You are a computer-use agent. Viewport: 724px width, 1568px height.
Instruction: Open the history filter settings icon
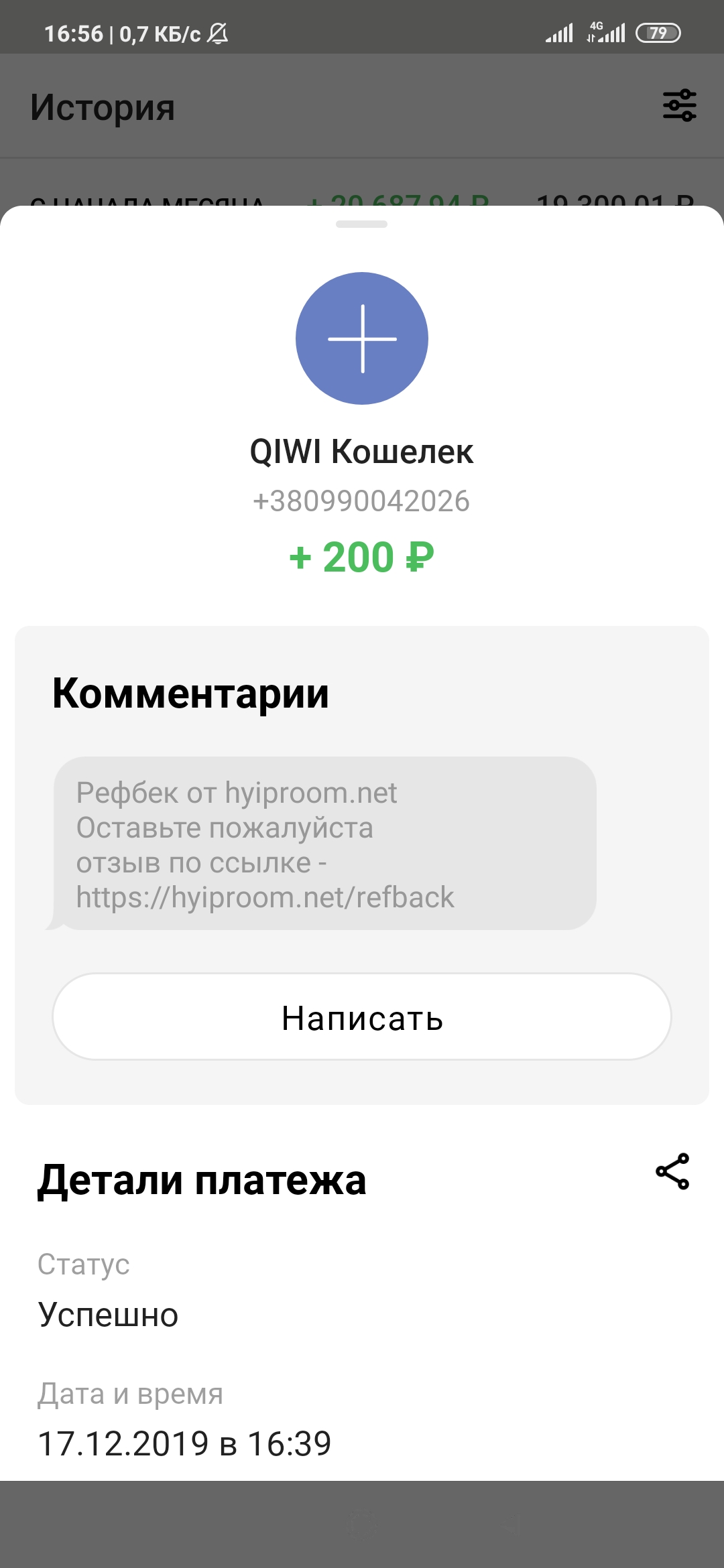coord(680,105)
